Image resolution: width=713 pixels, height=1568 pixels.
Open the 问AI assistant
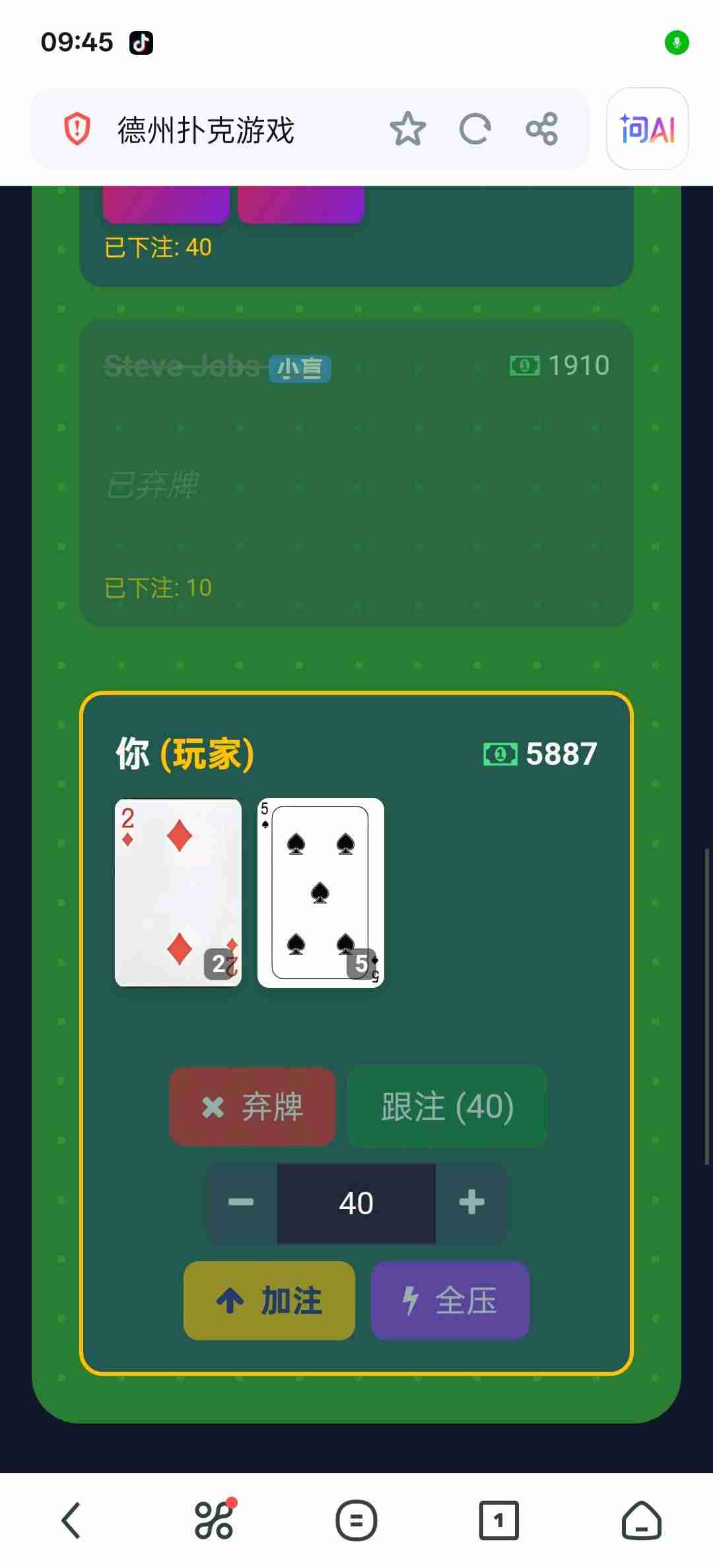(647, 129)
